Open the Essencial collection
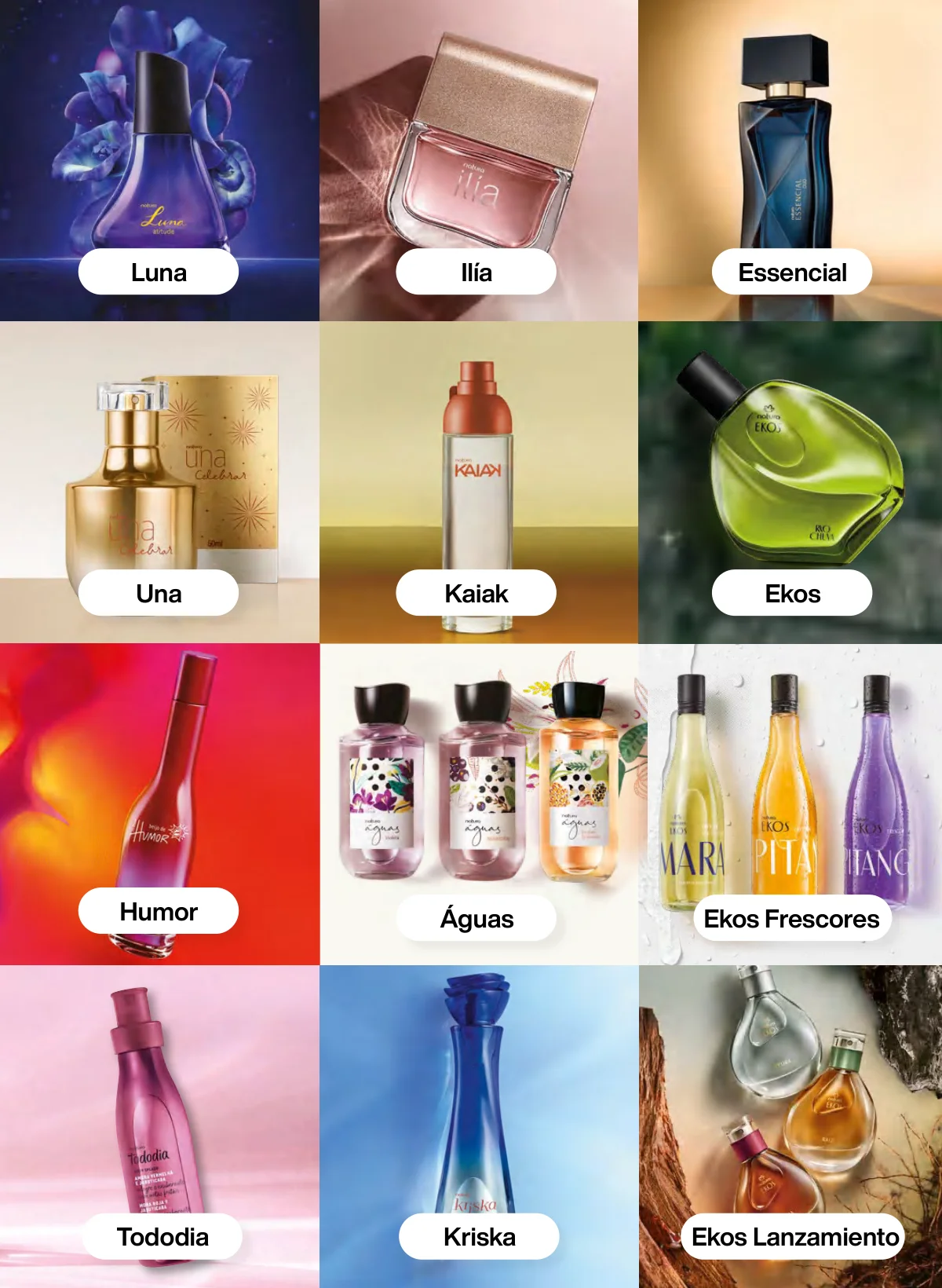The image size is (942, 1288). coord(792,273)
